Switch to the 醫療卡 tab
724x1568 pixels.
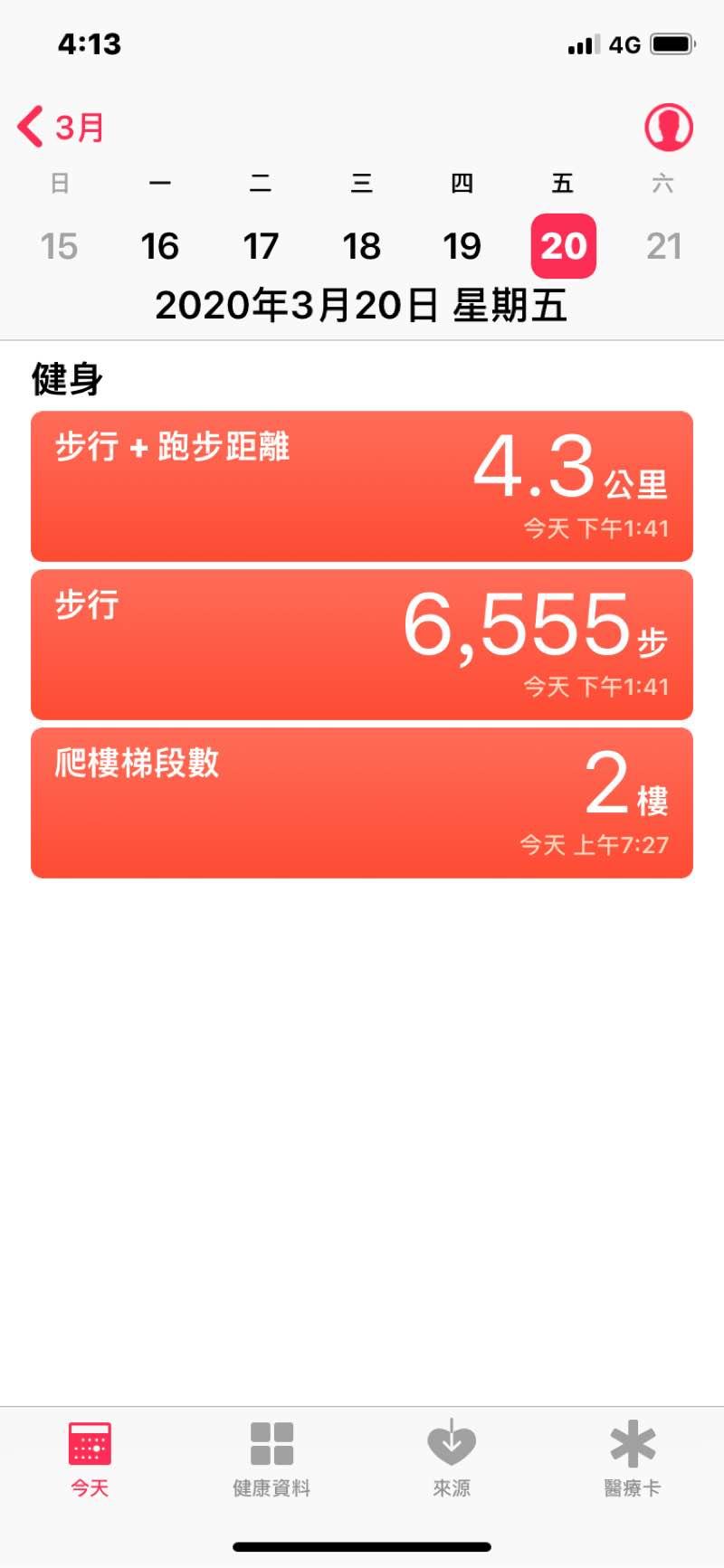pyautogui.click(x=633, y=1459)
